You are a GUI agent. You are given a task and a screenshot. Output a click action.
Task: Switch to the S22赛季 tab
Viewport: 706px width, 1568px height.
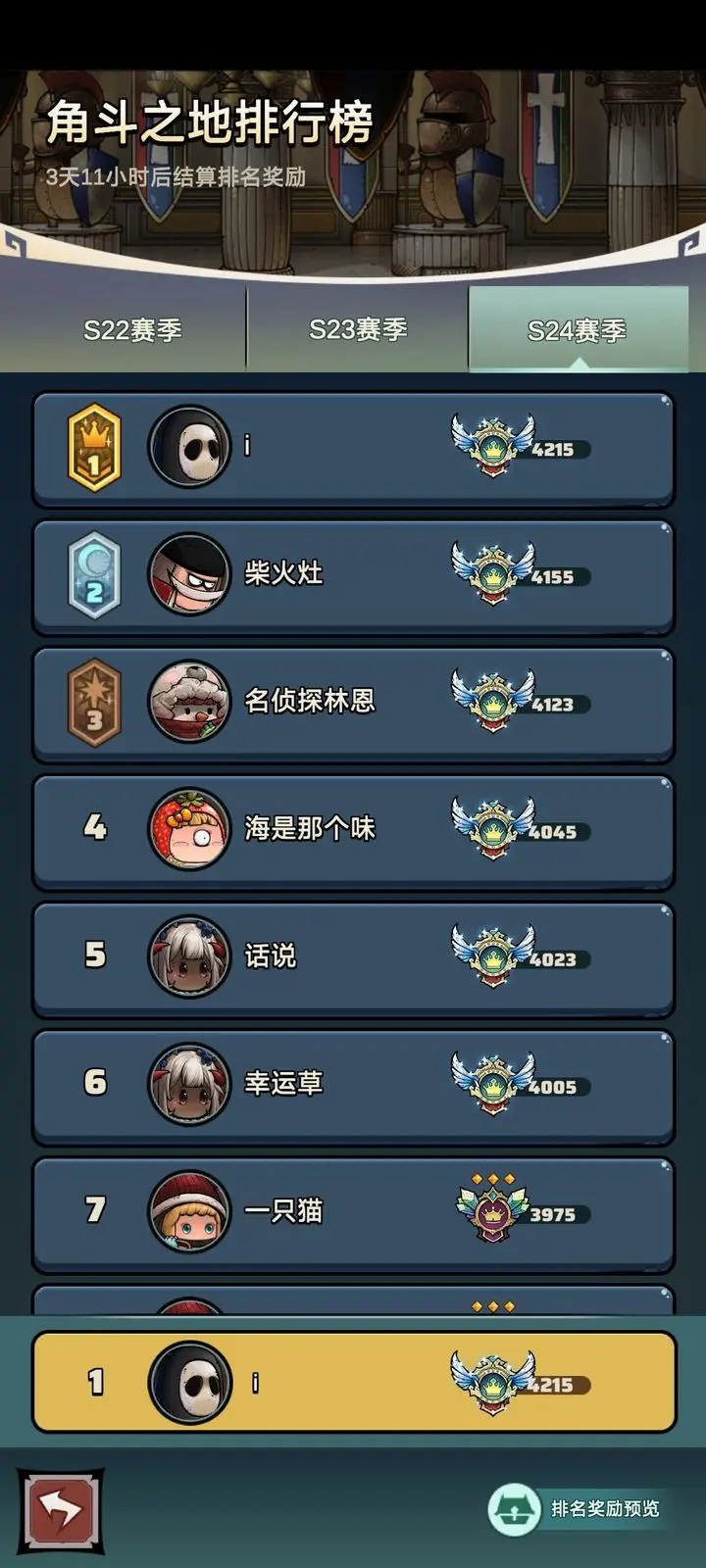click(132, 330)
